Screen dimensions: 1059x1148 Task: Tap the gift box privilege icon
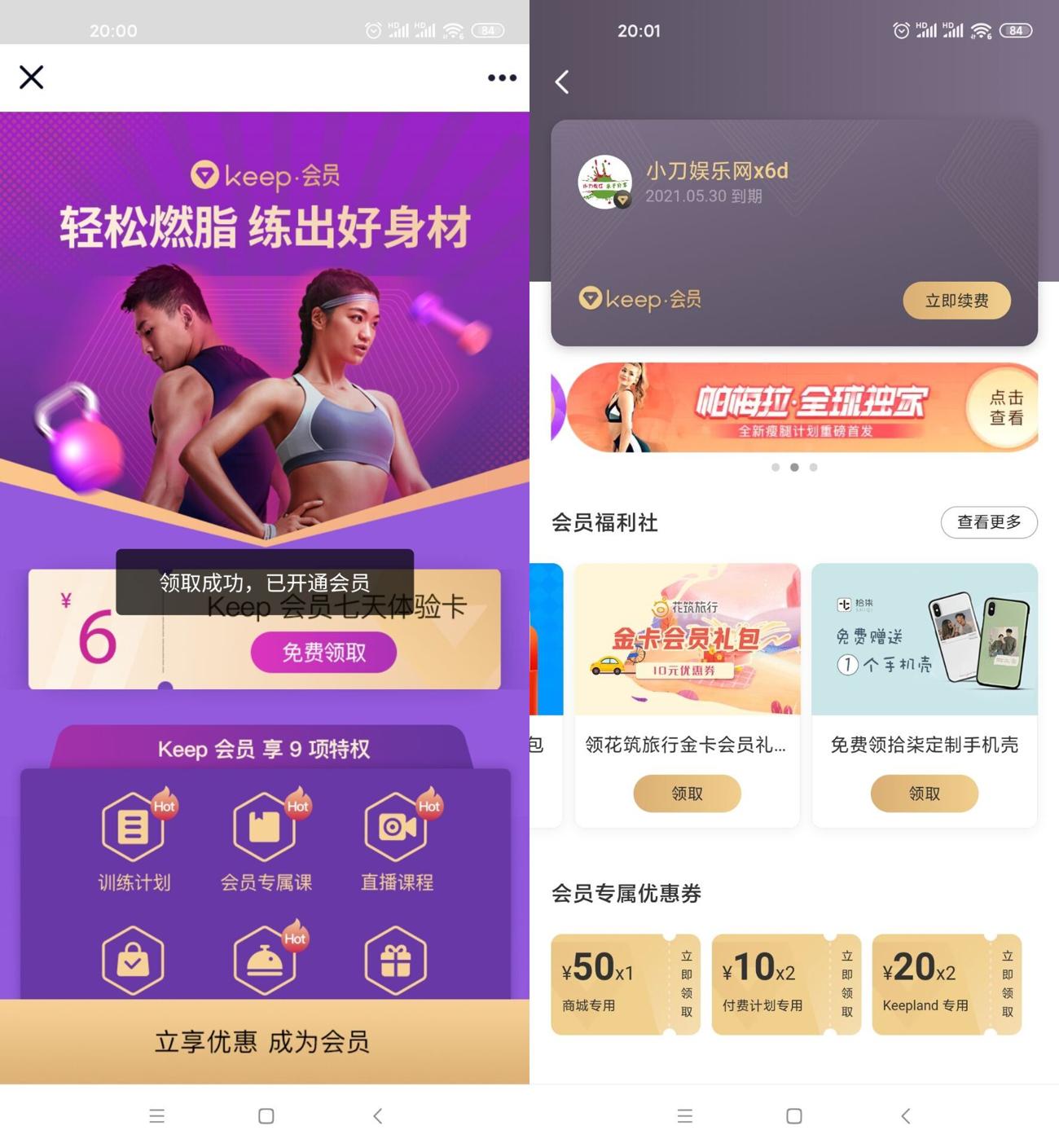396,961
